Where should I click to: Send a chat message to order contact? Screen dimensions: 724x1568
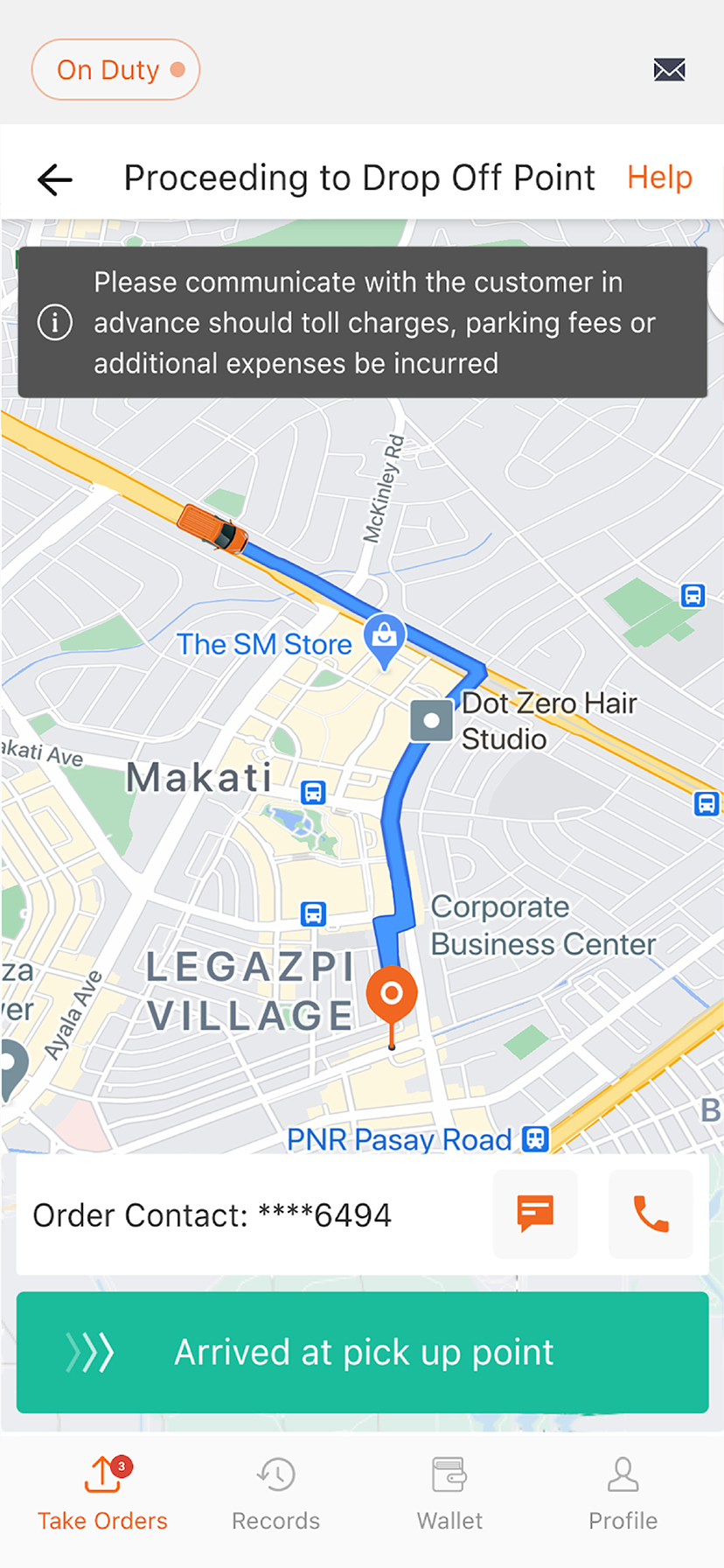click(535, 1214)
